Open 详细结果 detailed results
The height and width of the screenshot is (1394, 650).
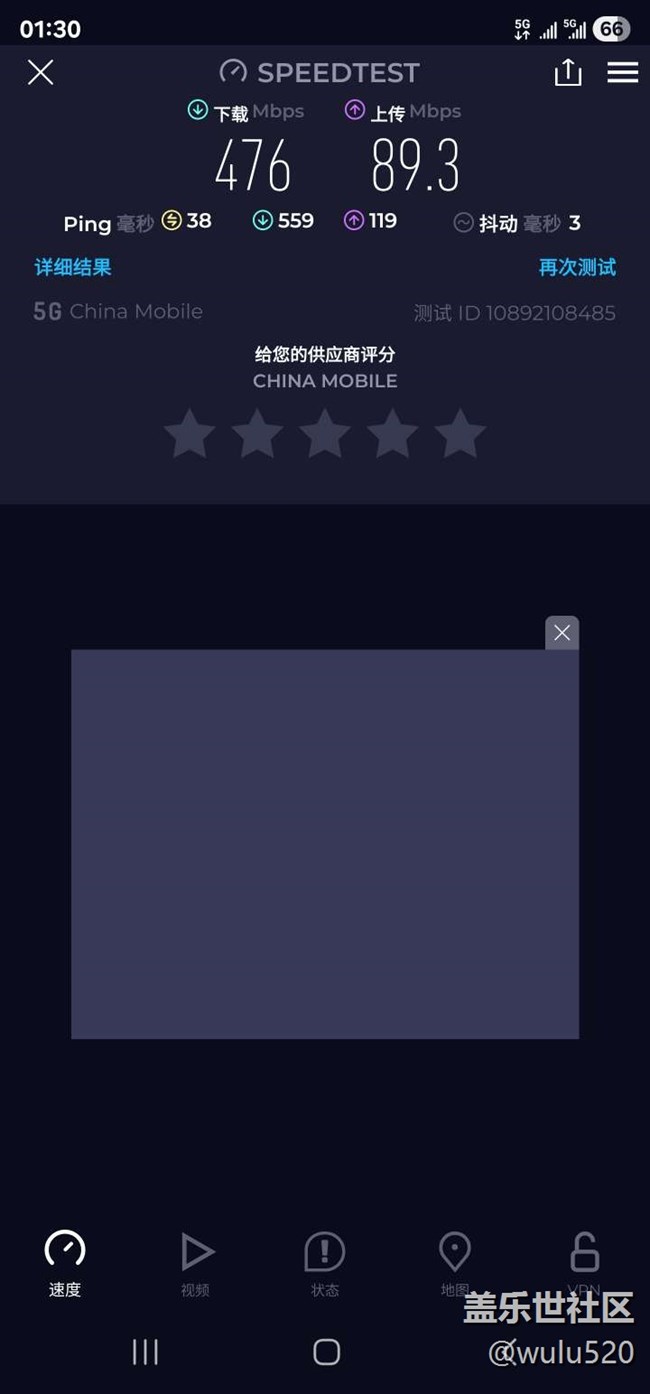tap(73, 267)
